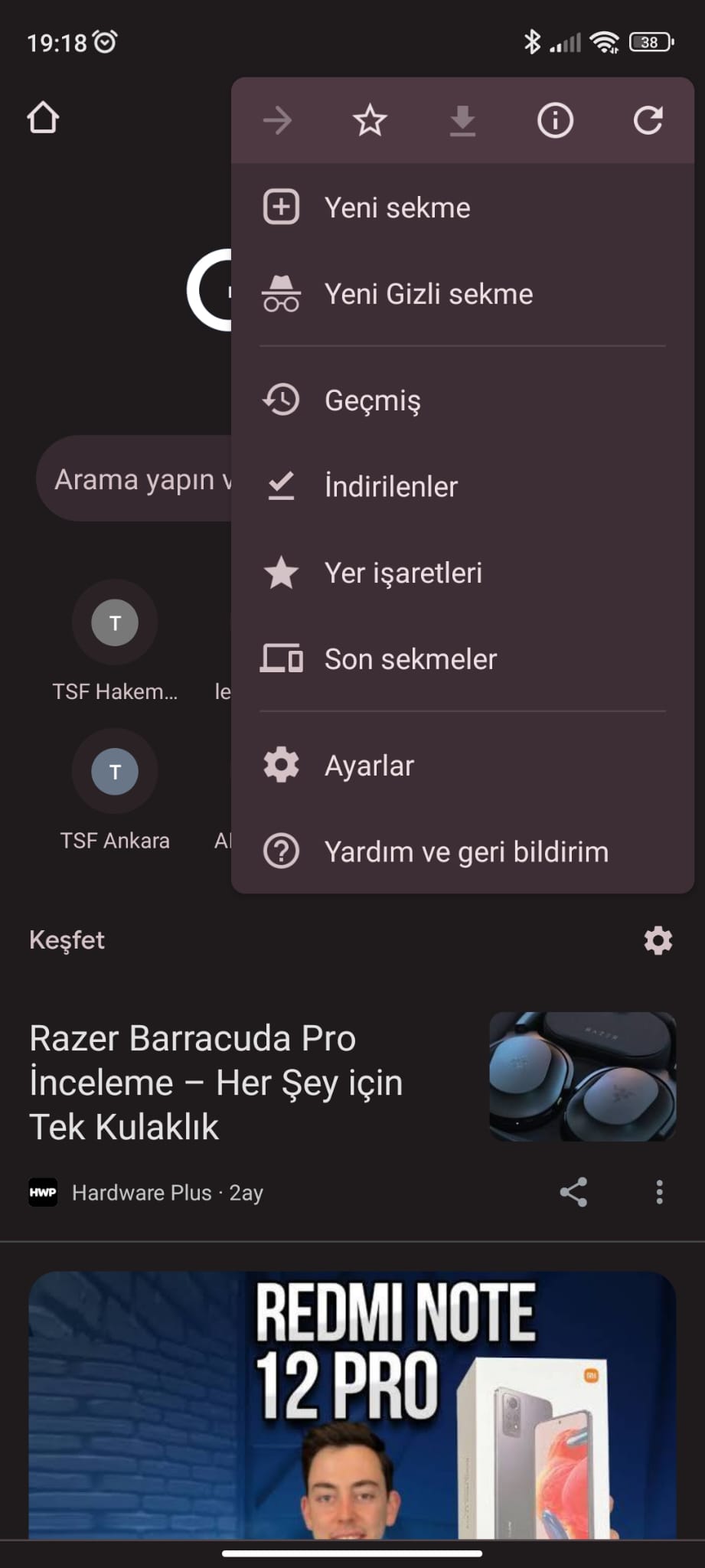Open Son sekmeler

(410, 659)
